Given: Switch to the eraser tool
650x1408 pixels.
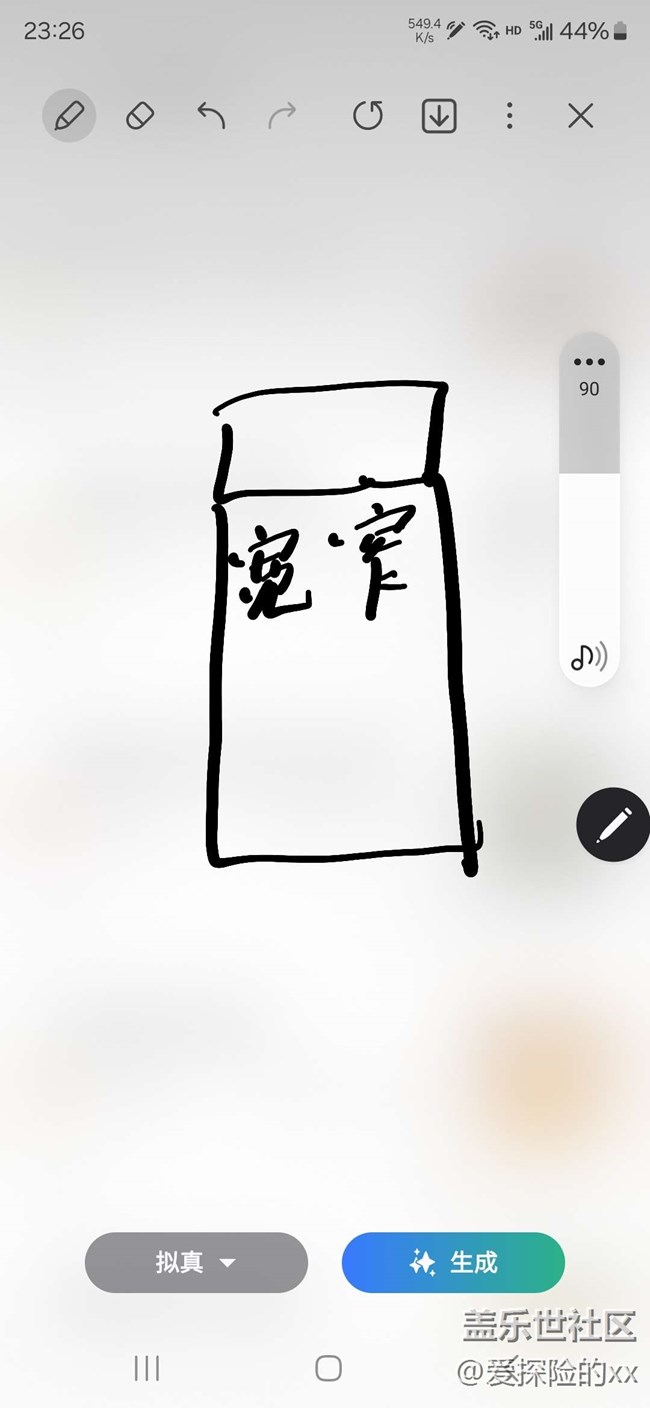Looking at the screenshot, I should click(x=140, y=117).
